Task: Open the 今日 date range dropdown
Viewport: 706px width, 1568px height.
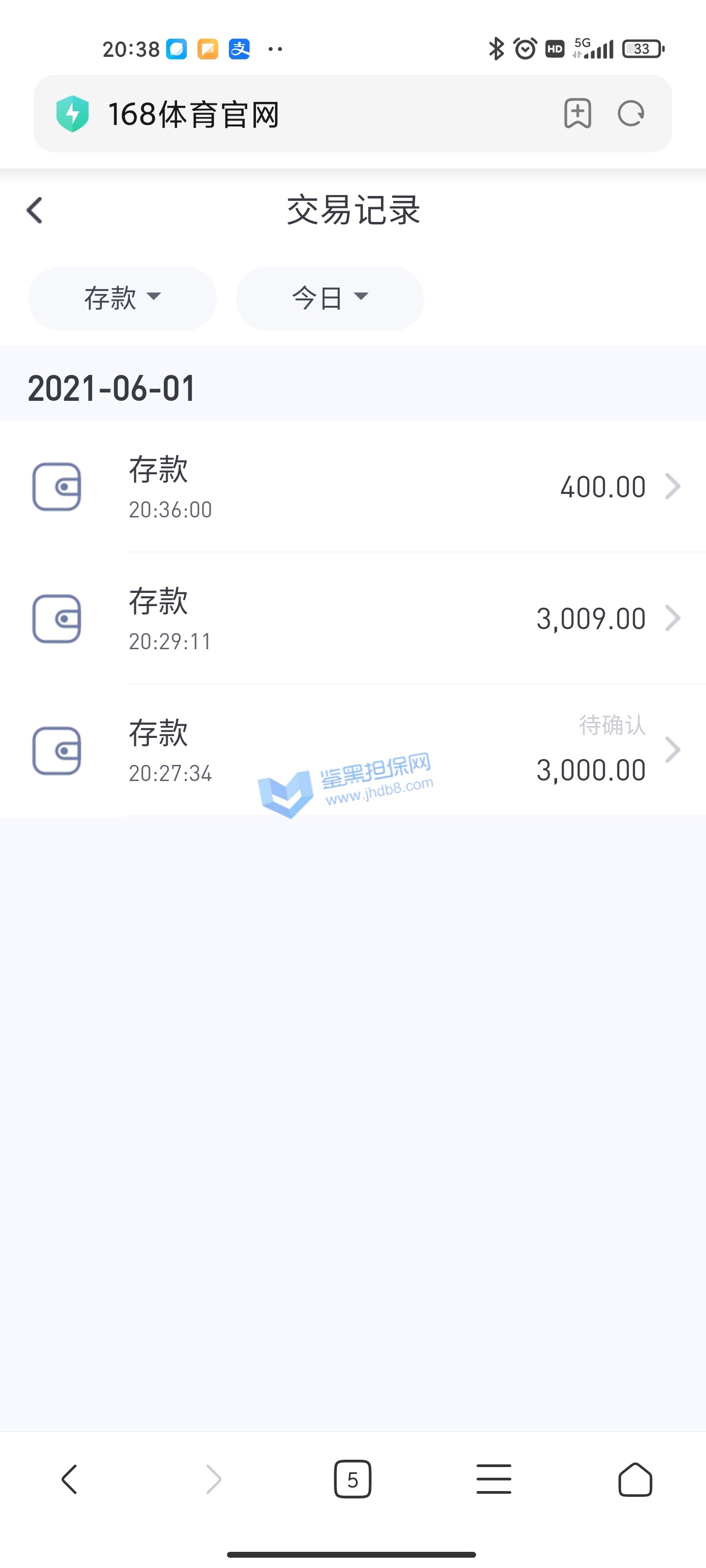Action: pos(329,298)
